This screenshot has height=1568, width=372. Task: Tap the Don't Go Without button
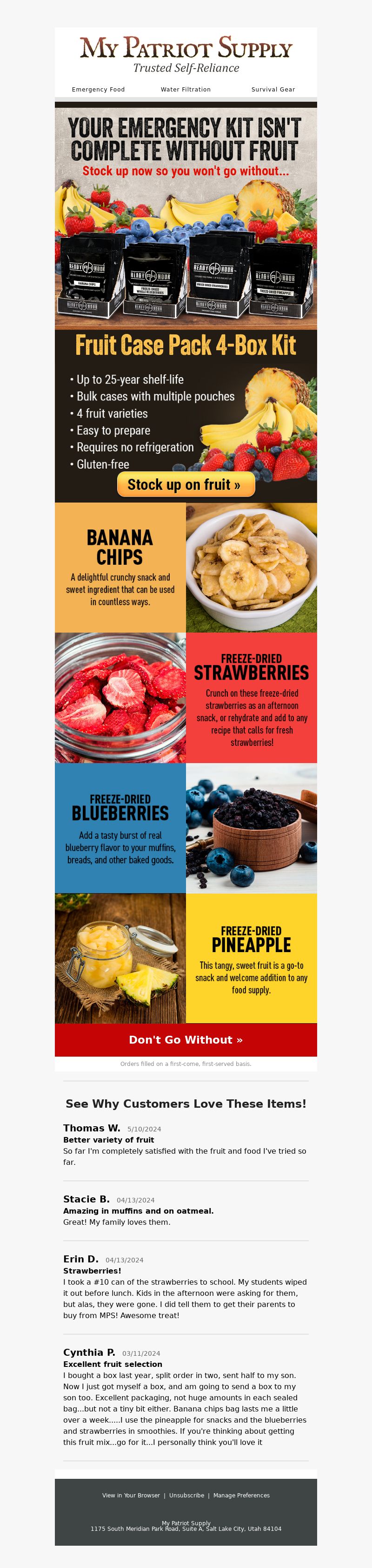[x=186, y=1039]
